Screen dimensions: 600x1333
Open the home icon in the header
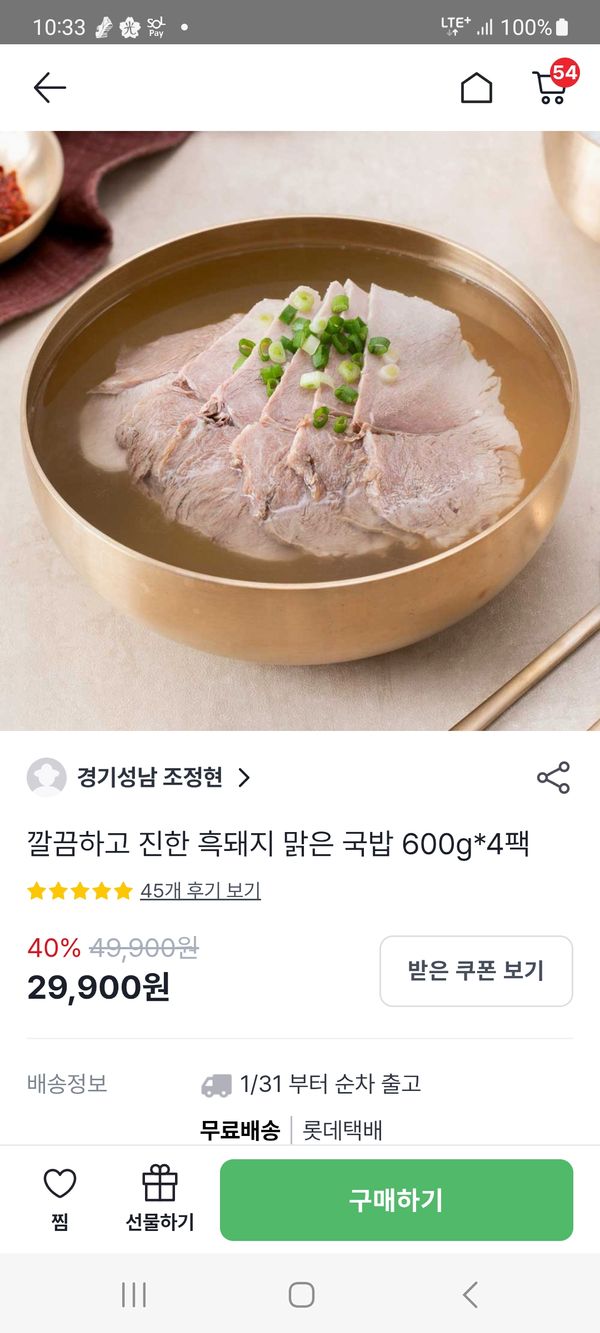(x=476, y=88)
